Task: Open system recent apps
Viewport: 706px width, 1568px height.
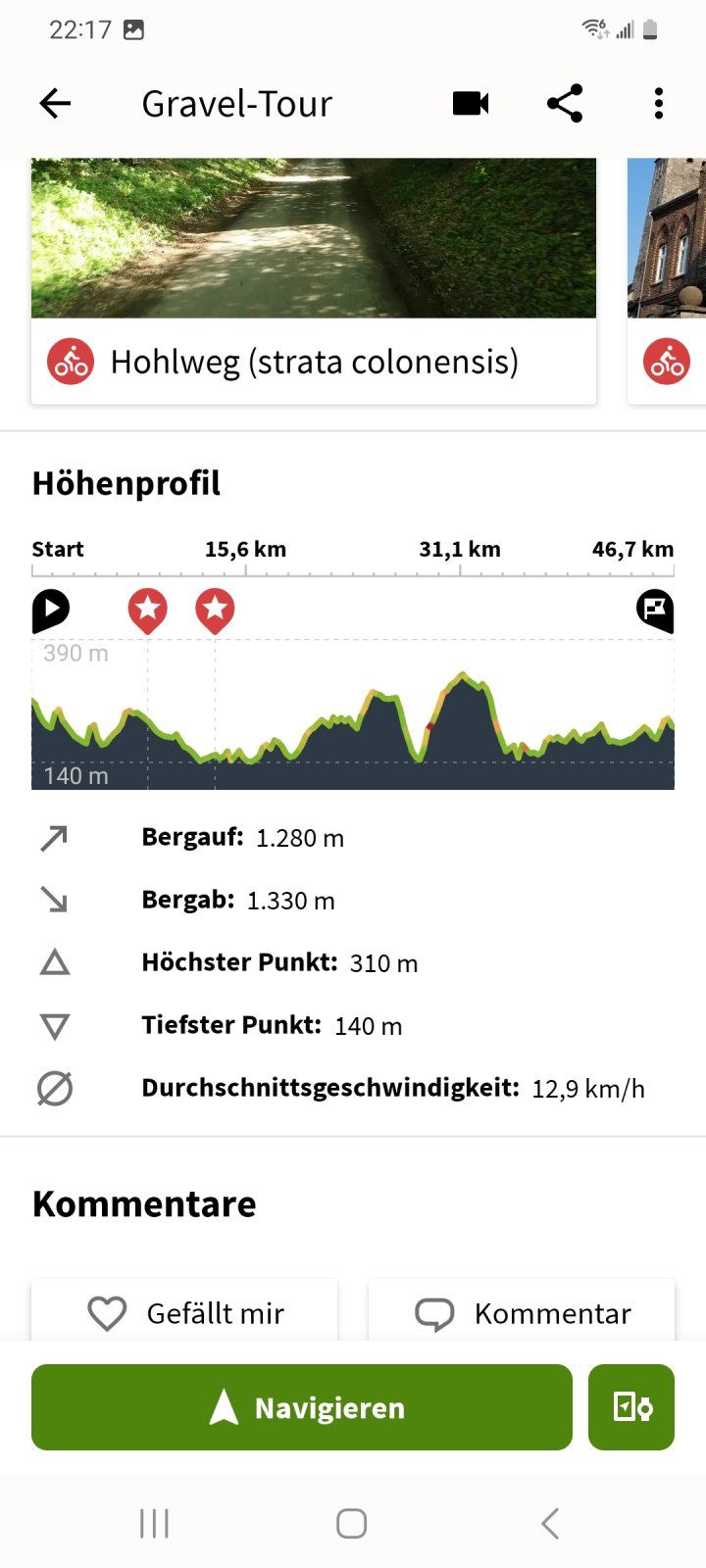Action: (154, 1523)
